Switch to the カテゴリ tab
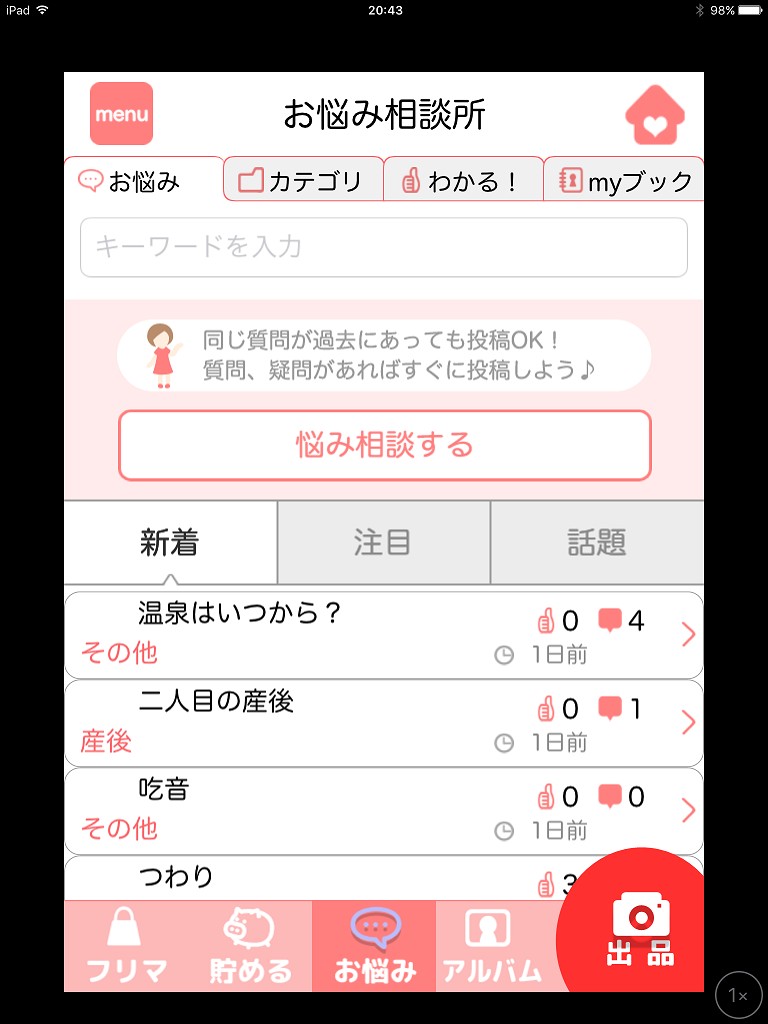The image size is (768, 1024). click(x=303, y=181)
